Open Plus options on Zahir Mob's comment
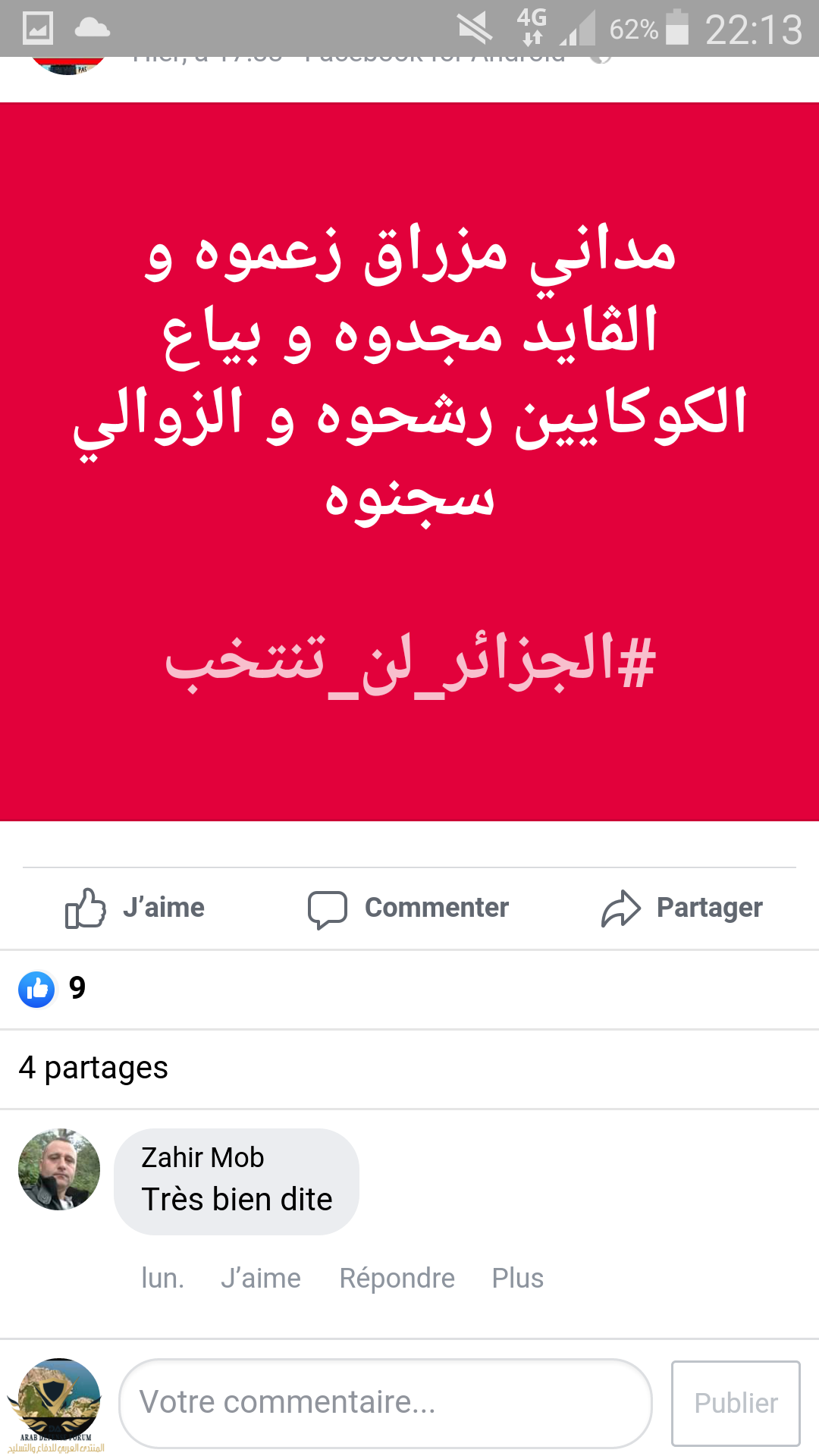The width and height of the screenshot is (819, 1456). click(x=517, y=1279)
